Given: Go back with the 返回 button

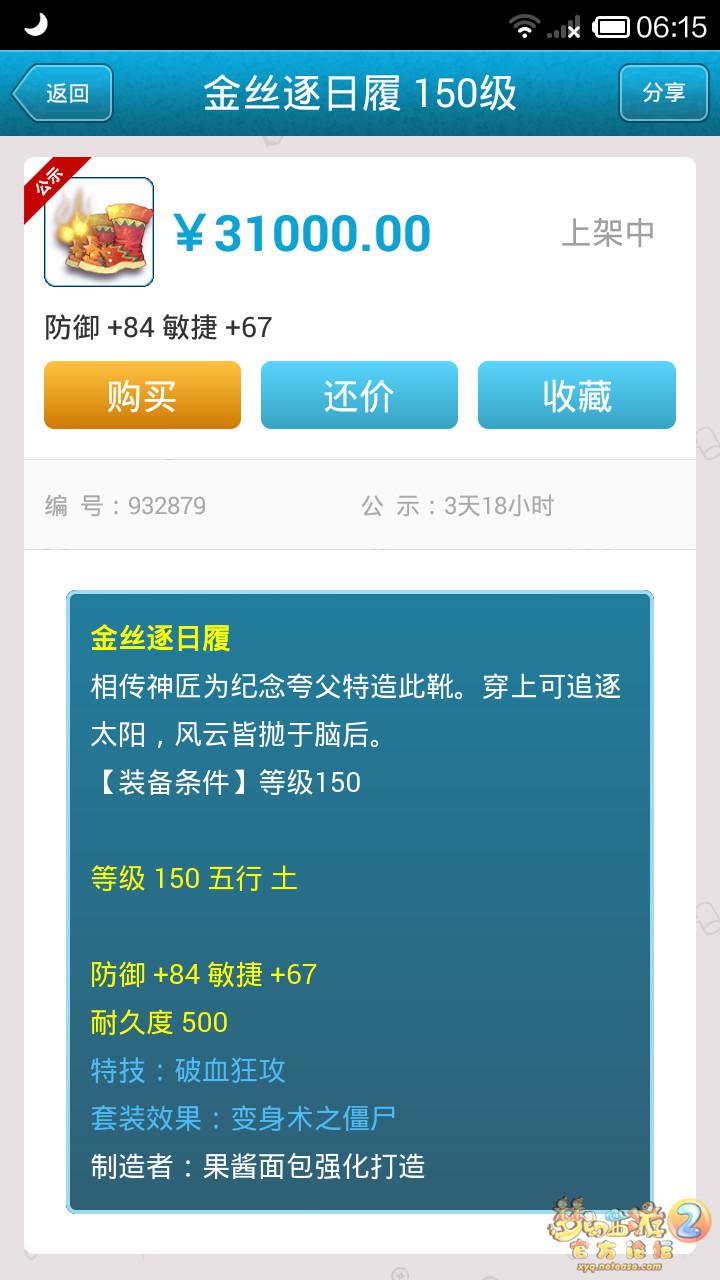Looking at the screenshot, I should (x=62, y=93).
